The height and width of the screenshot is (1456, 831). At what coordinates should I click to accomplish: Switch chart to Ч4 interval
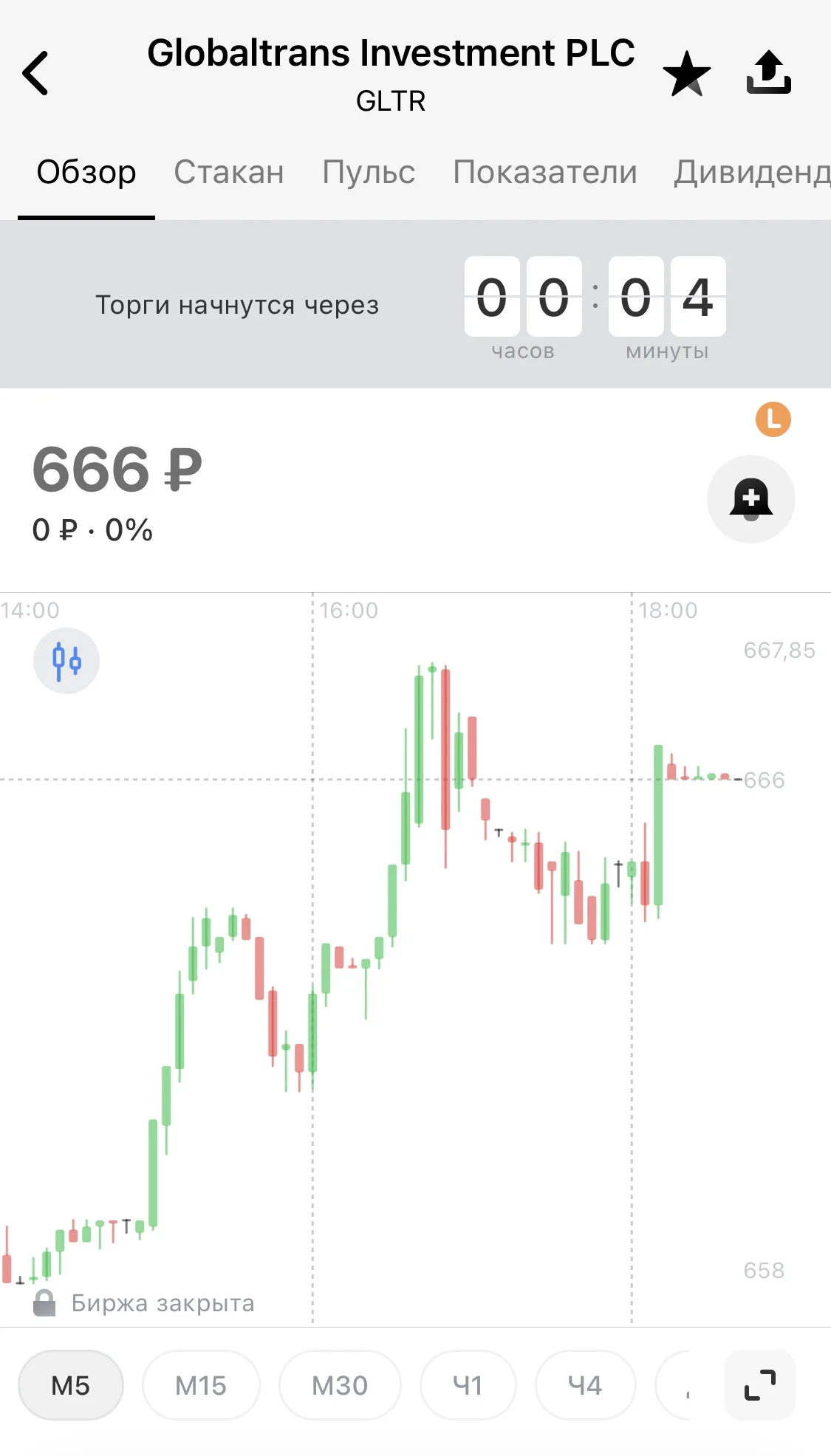coord(585,1385)
